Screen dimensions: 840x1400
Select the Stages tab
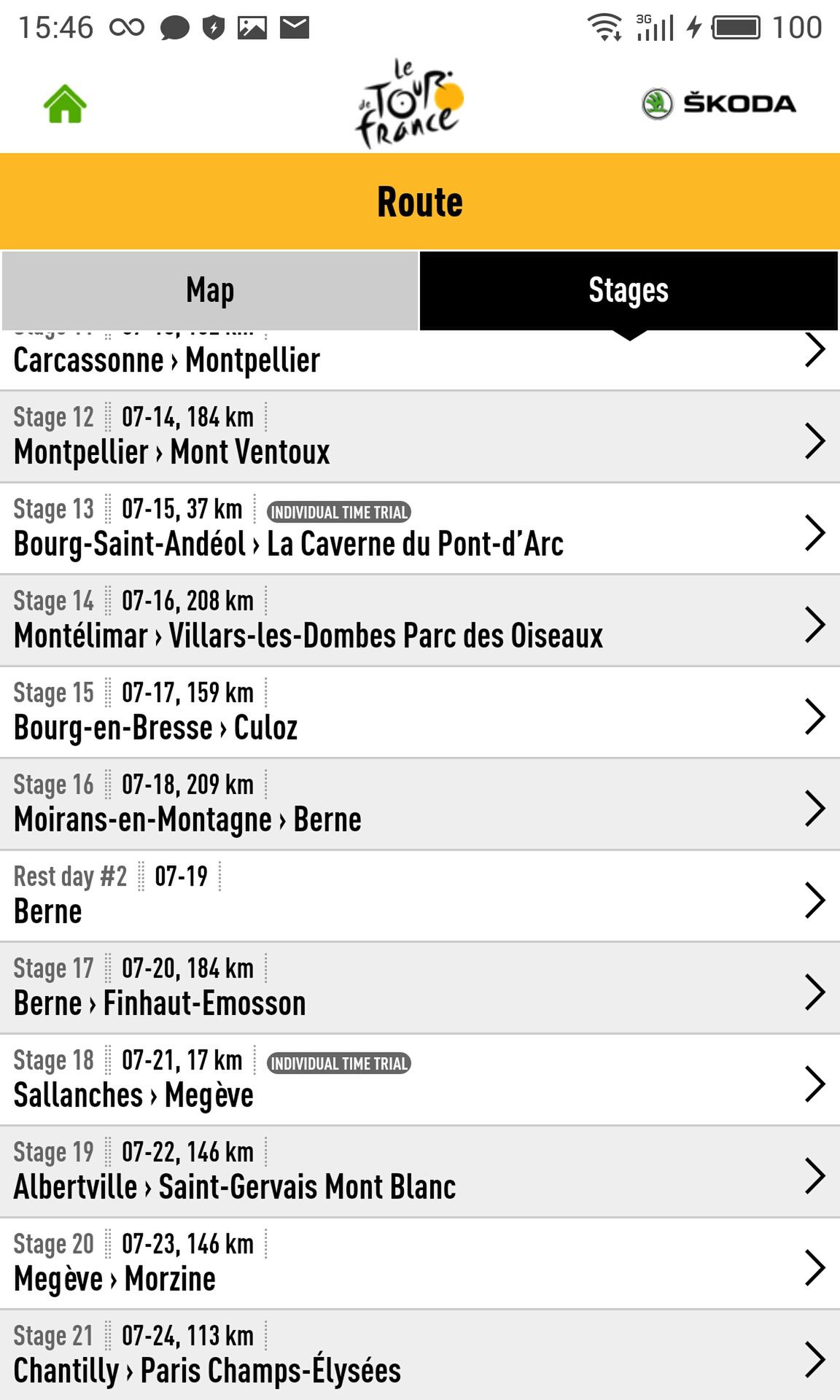[x=629, y=290]
